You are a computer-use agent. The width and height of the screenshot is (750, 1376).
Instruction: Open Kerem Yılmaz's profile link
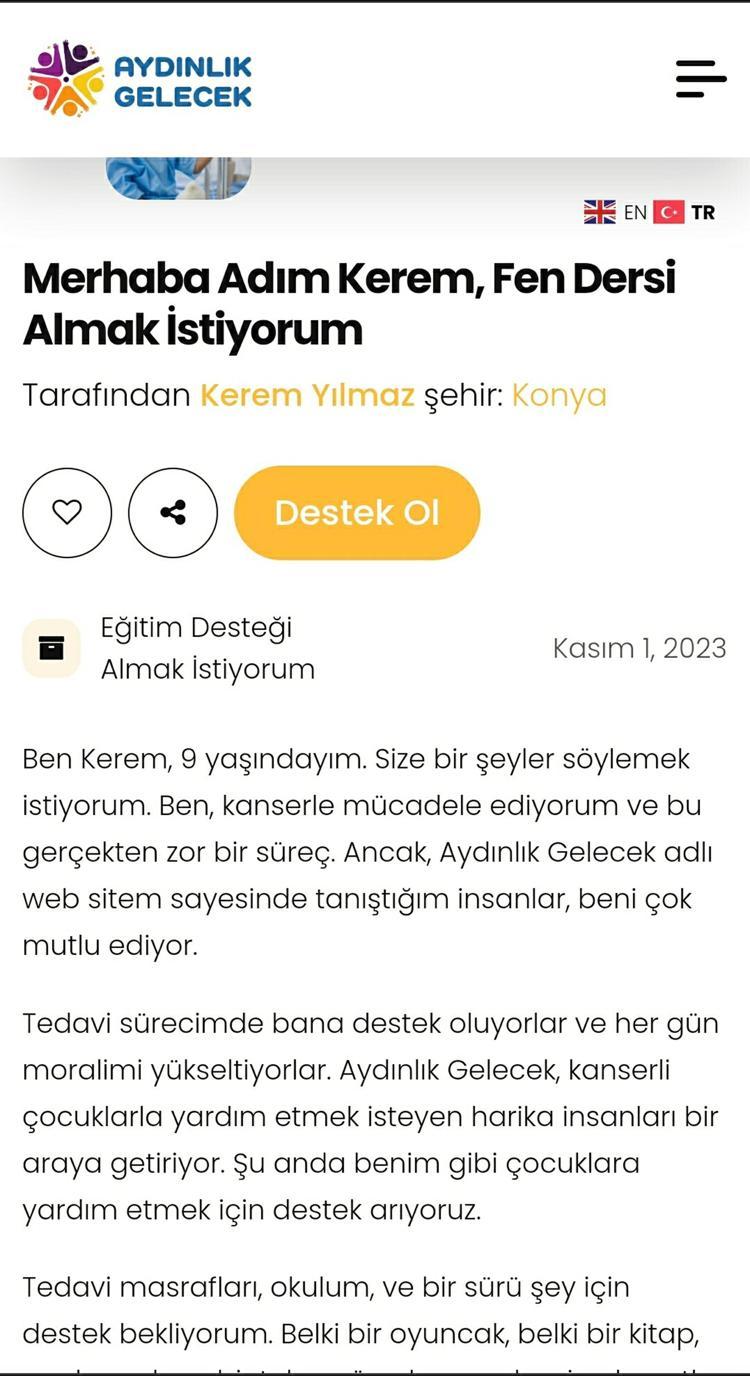(307, 395)
